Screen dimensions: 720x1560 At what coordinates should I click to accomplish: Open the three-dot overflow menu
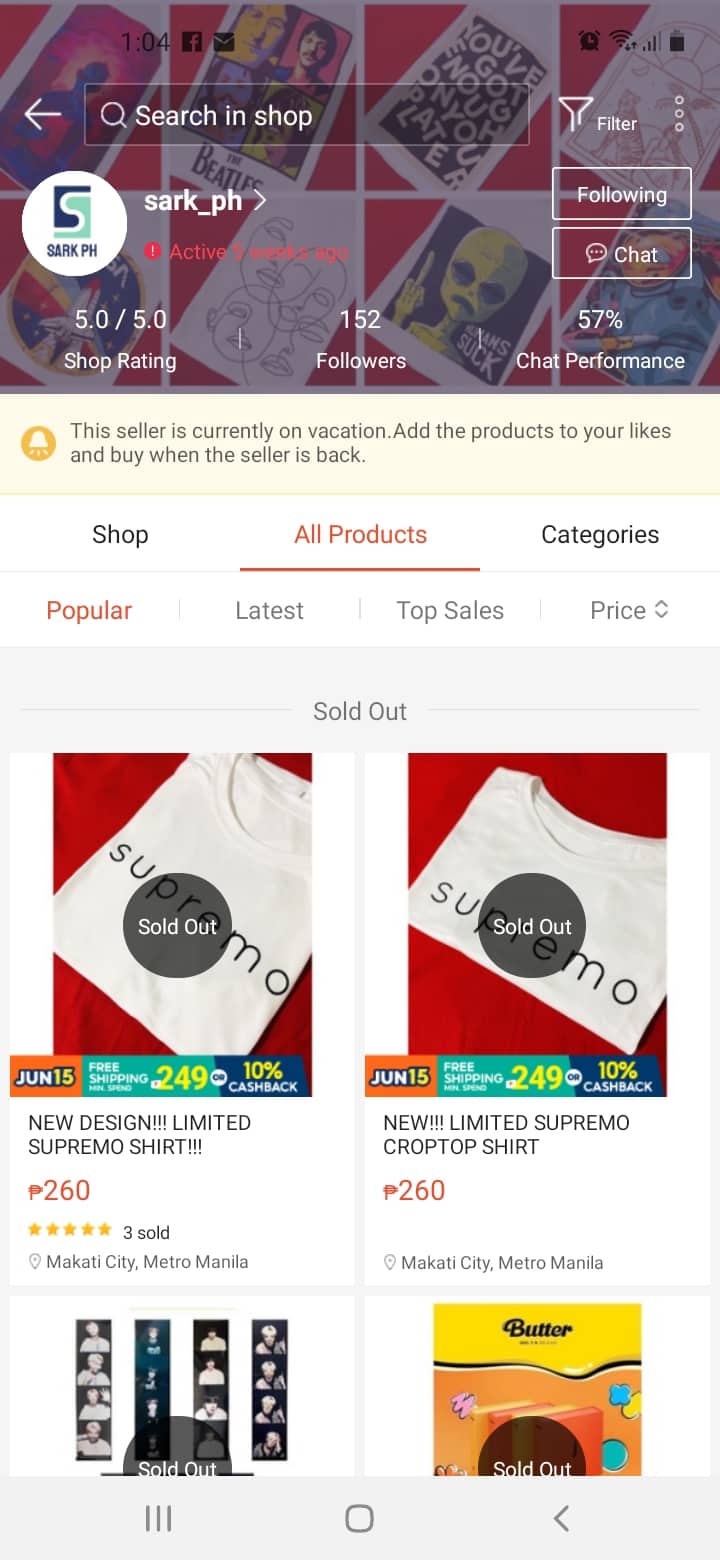(x=679, y=115)
